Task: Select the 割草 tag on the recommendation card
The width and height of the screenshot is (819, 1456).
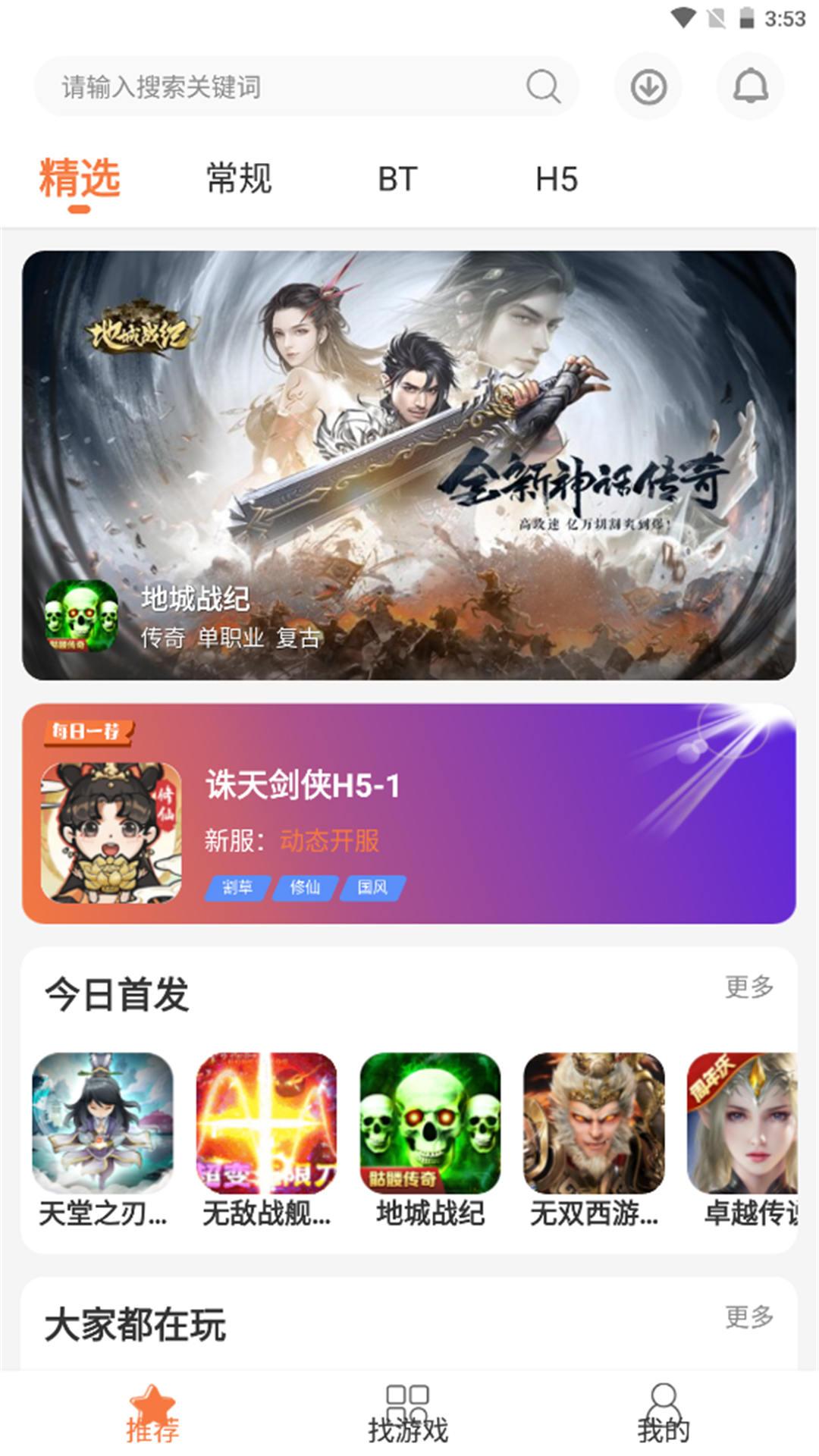Action: pyautogui.click(x=235, y=886)
